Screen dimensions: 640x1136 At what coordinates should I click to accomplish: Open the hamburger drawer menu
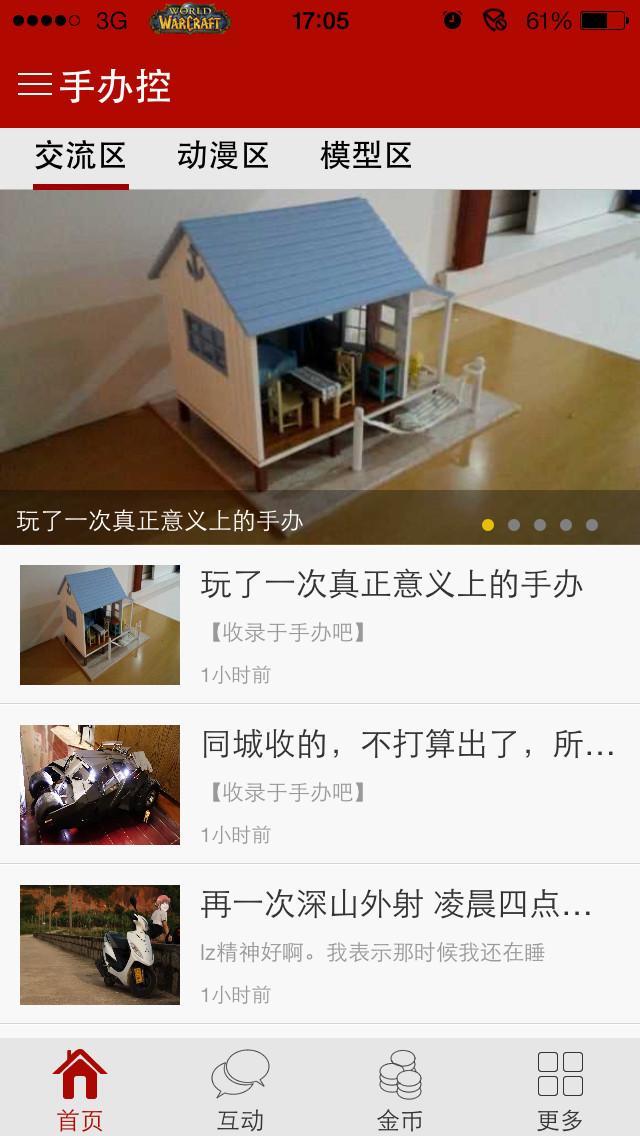click(35, 85)
